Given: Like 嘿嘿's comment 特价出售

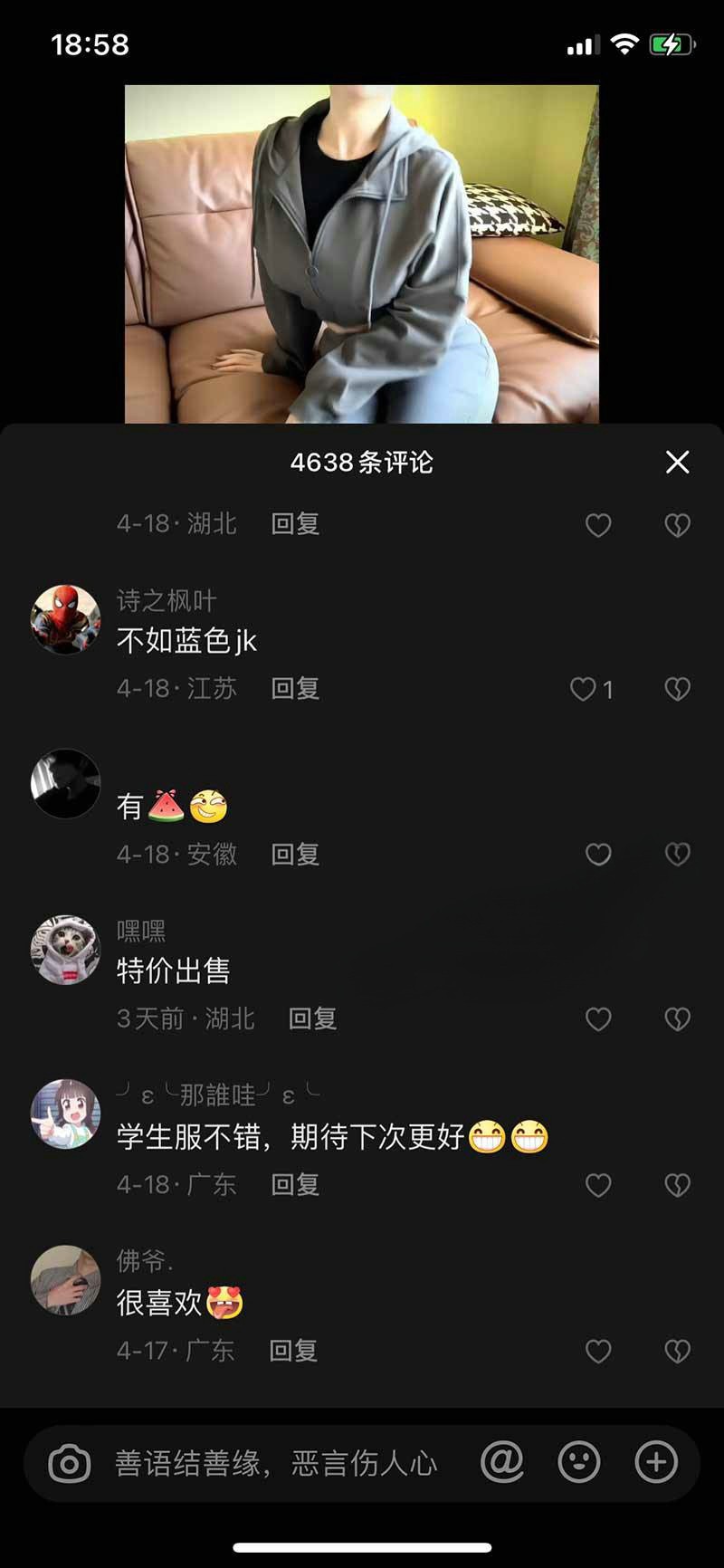Looking at the screenshot, I should [x=598, y=1019].
